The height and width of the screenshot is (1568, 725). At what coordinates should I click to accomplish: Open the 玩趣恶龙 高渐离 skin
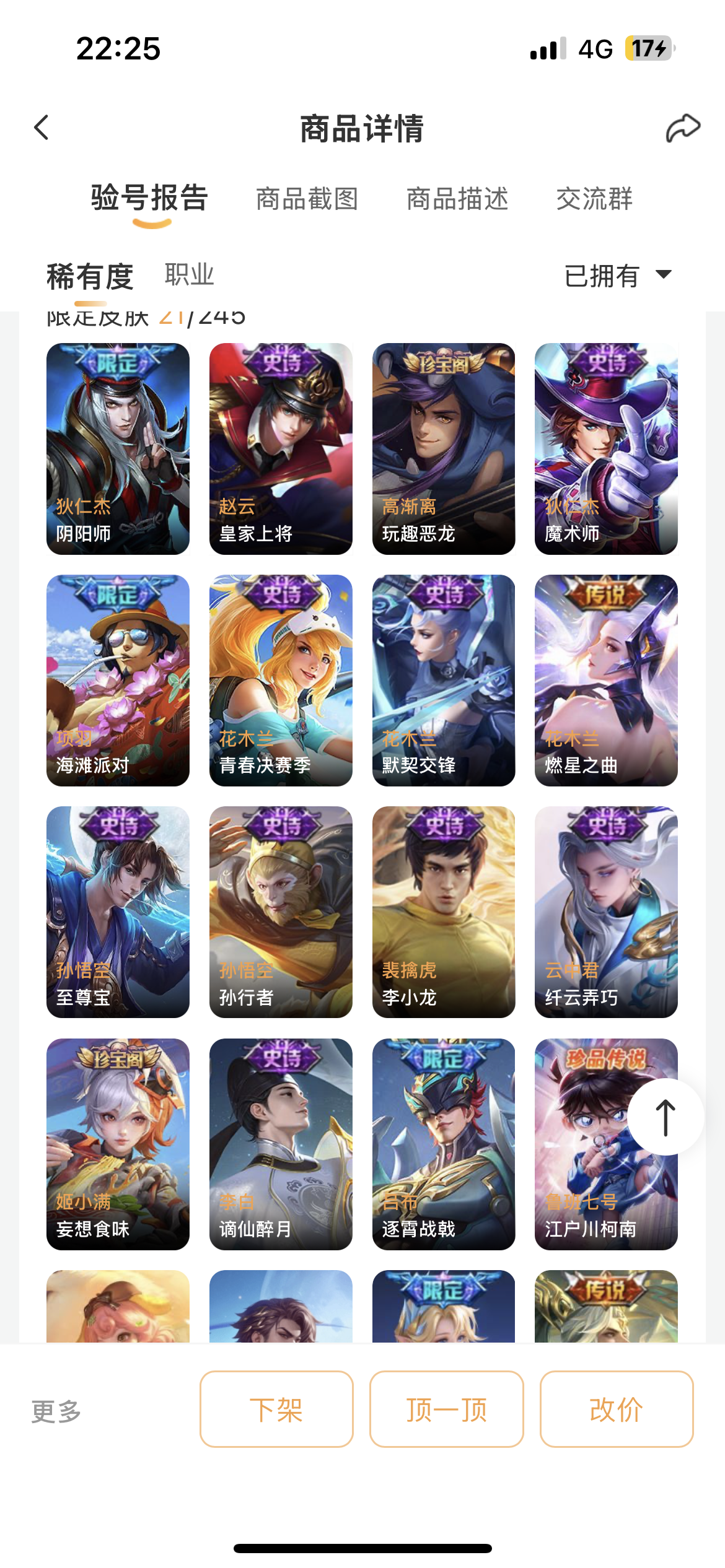(444, 448)
